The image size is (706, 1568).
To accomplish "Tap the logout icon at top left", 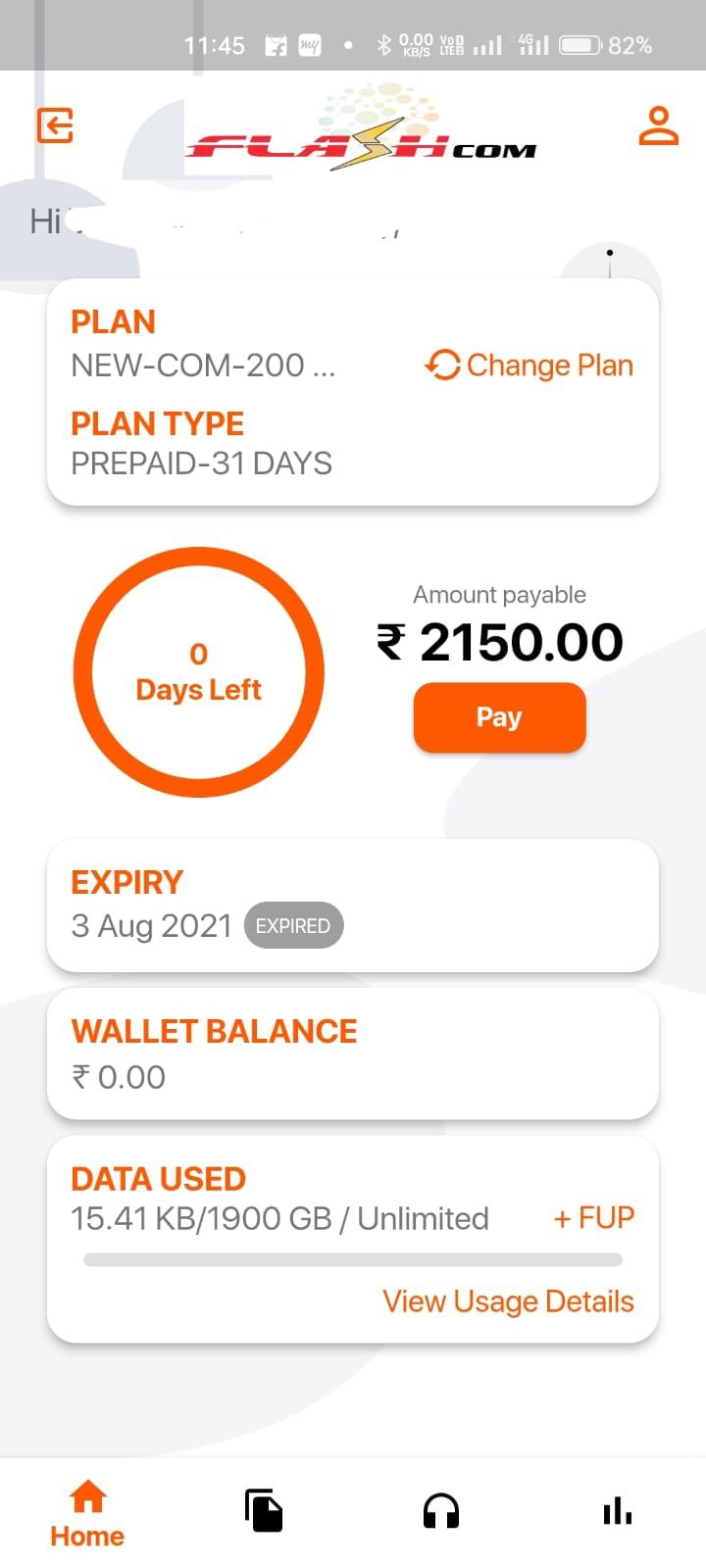I will (55, 125).
